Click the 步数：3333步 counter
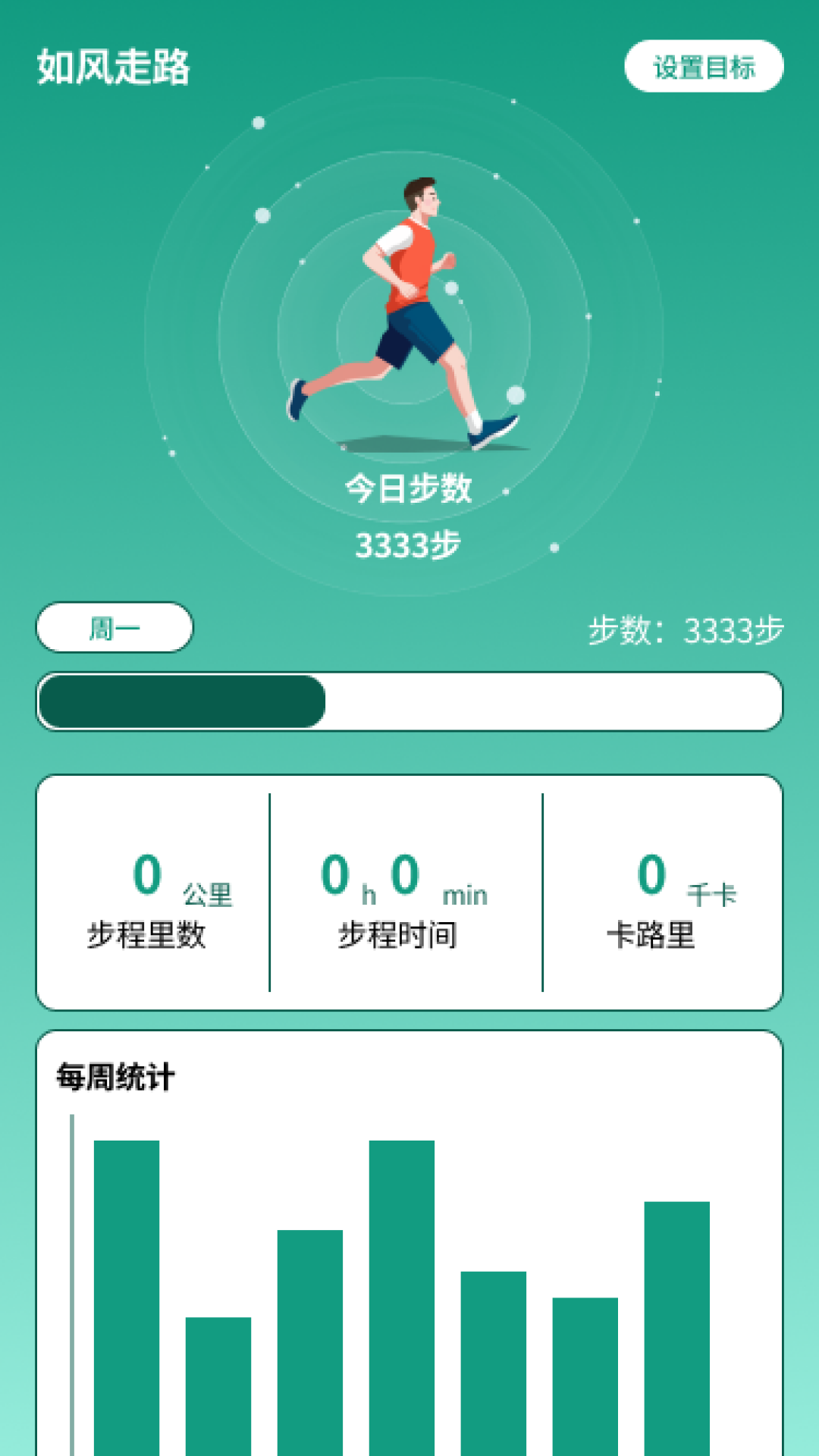The width and height of the screenshot is (819, 1456). tap(687, 628)
